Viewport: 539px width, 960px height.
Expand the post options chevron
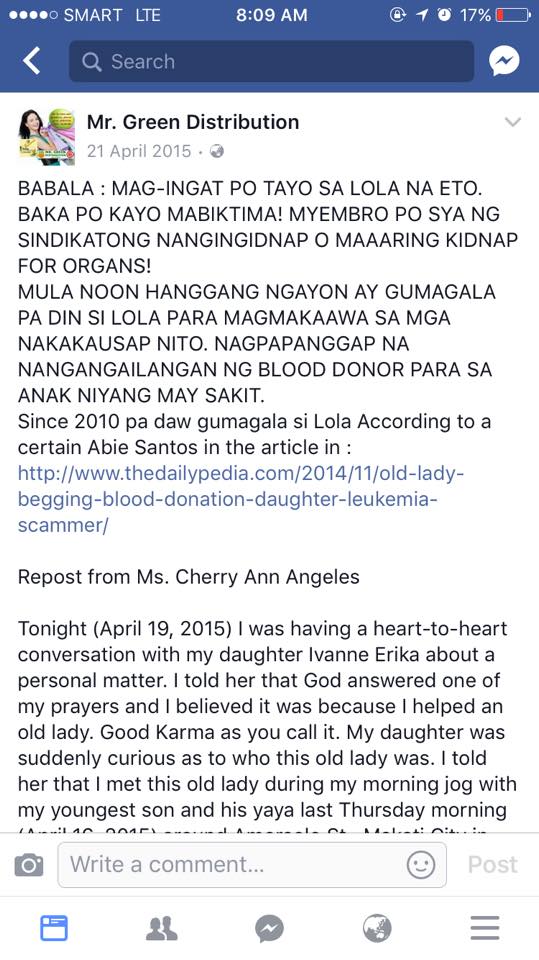click(x=513, y=122)
